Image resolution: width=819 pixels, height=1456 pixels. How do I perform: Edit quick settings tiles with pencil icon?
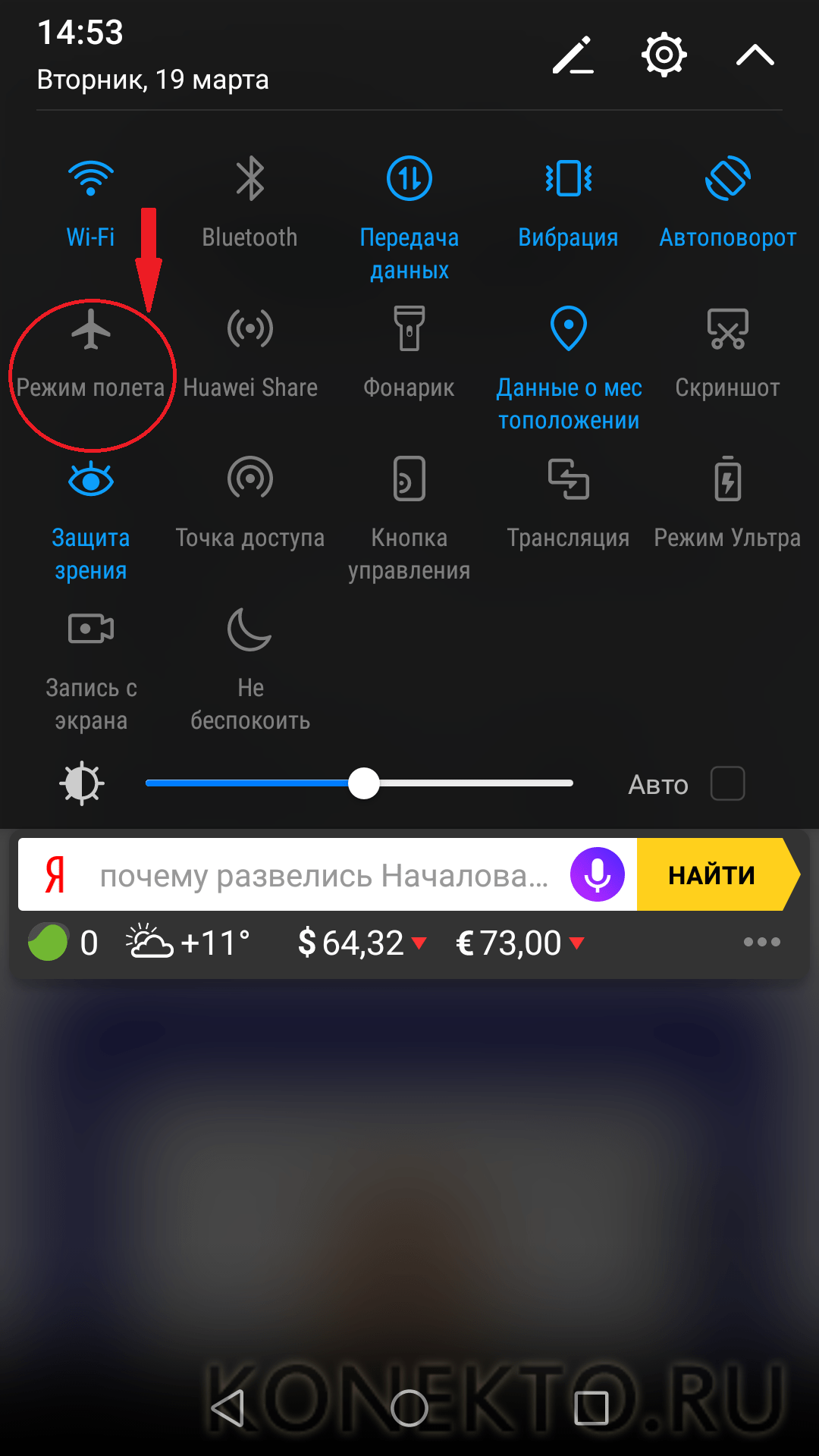573,55
